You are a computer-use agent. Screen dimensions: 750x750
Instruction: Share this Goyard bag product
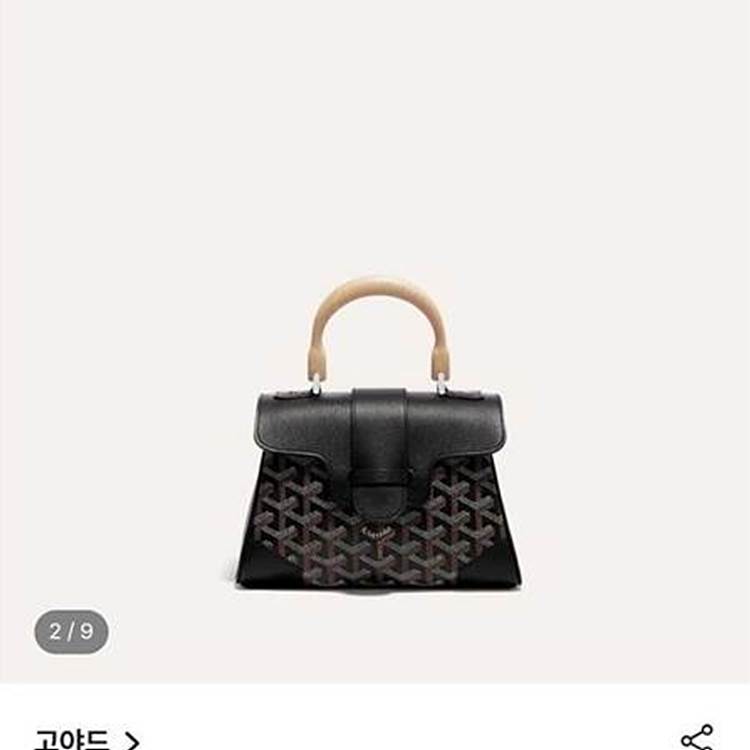[x=697, y=738]
